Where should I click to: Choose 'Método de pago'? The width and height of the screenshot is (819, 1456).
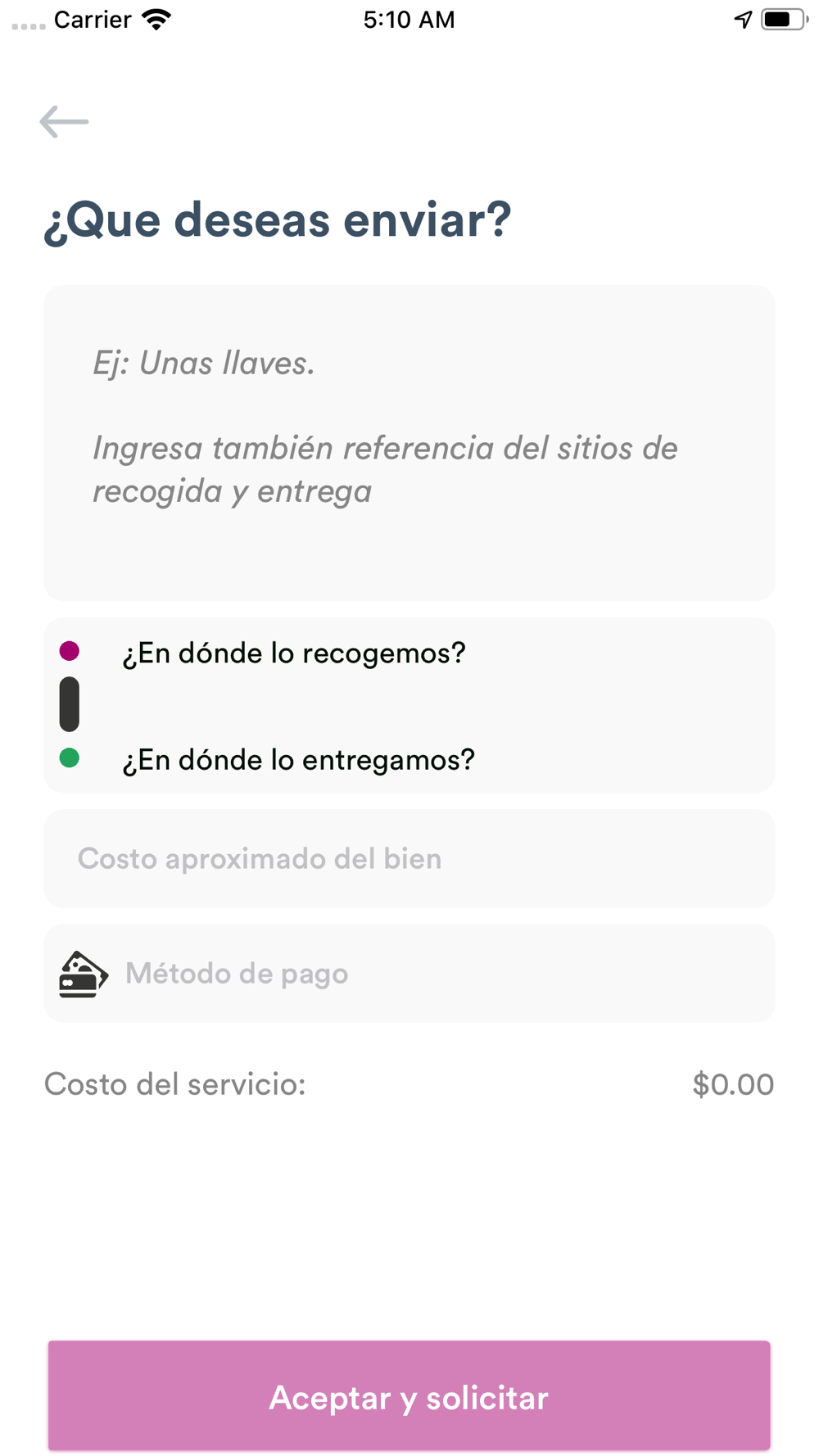point(409,973)
